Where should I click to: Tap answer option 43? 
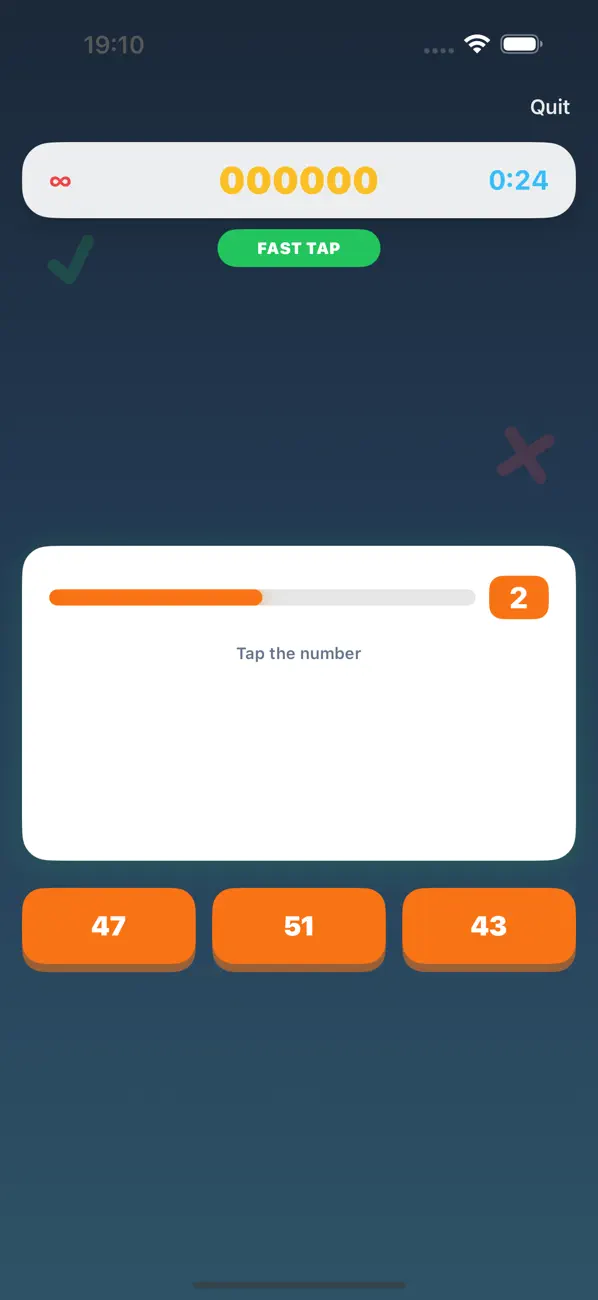pos(489,927)
